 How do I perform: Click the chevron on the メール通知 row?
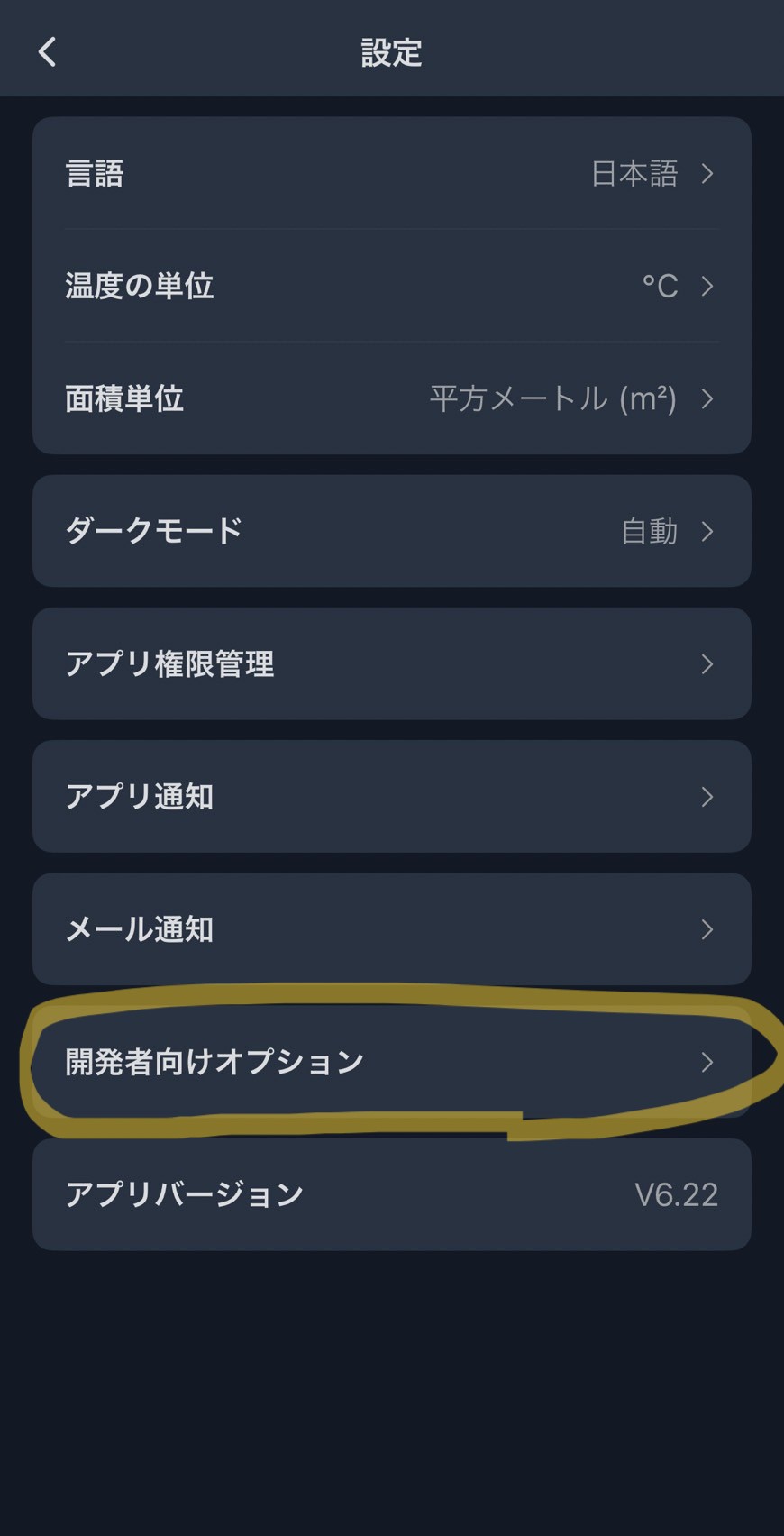(708, 929)
